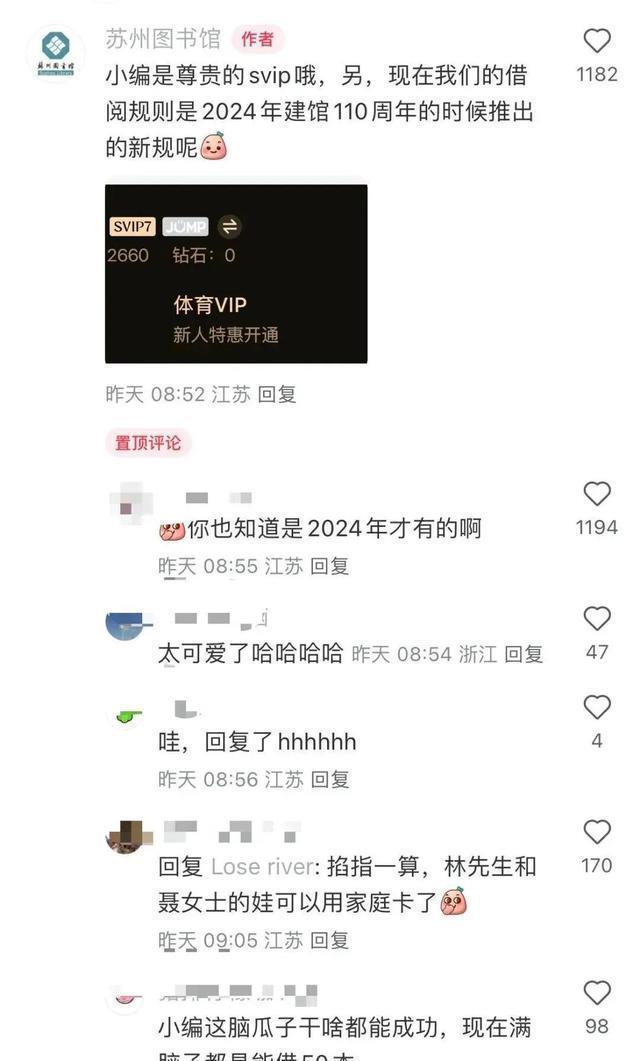Like the '太可爱了哈哈哈哈' comment
This screenshot has width=640, height=1061.
[x=597, y=619]
